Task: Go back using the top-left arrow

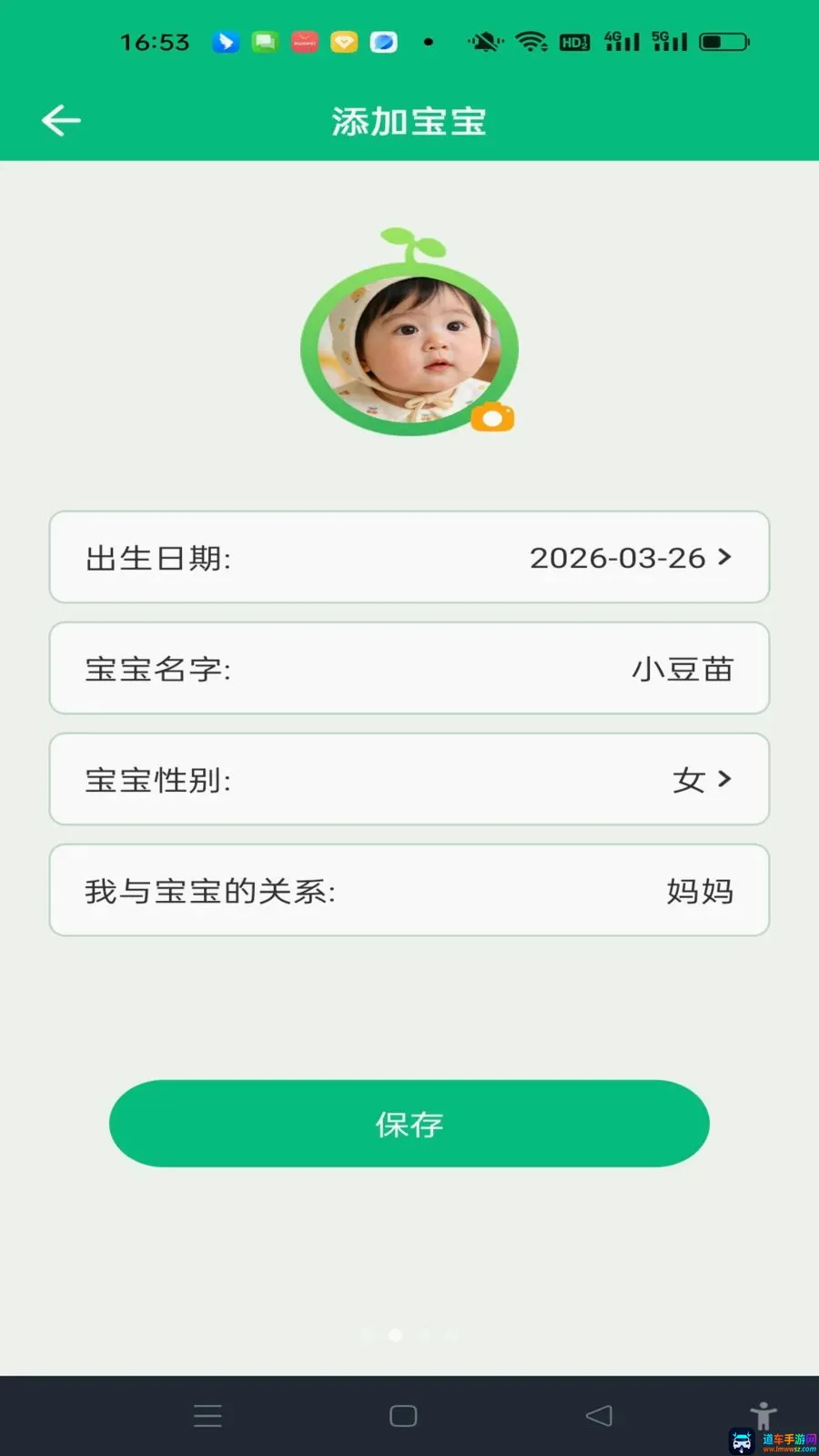Action: 61,120
